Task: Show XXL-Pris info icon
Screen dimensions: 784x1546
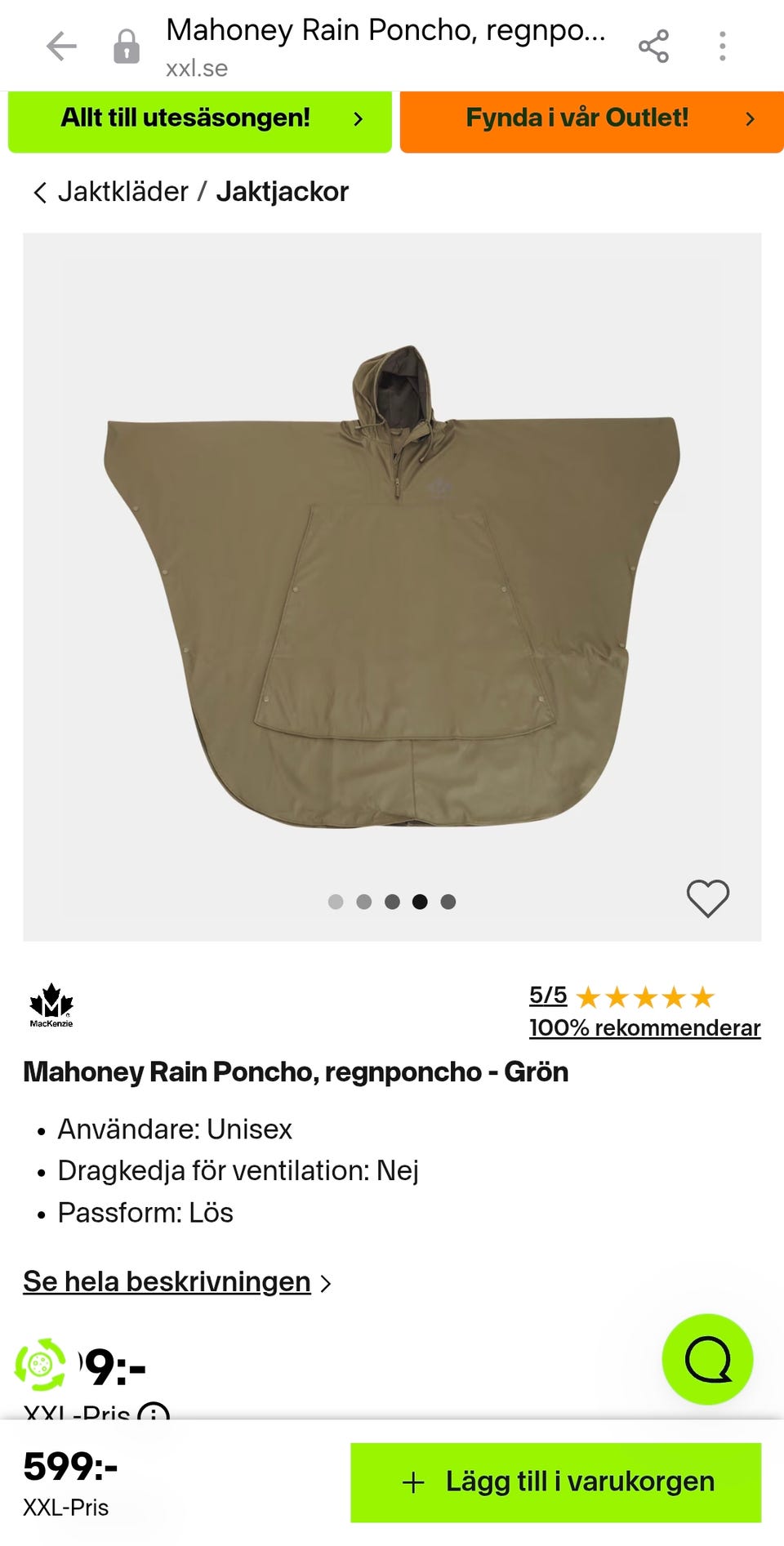Action: pyautogui.click(x=154, y=1411)
